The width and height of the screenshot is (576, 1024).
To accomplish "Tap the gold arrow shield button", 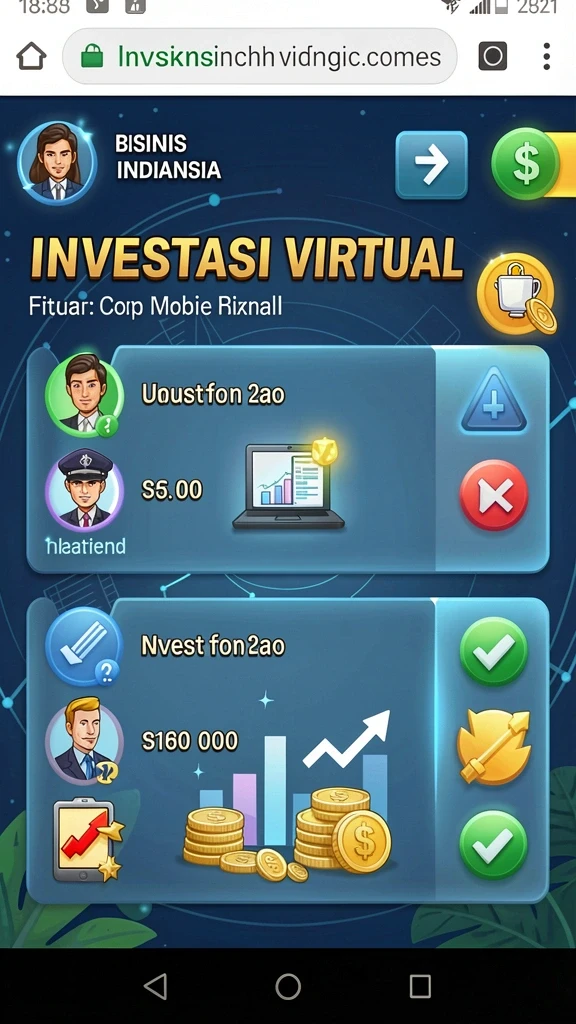I will pos(494,746).
